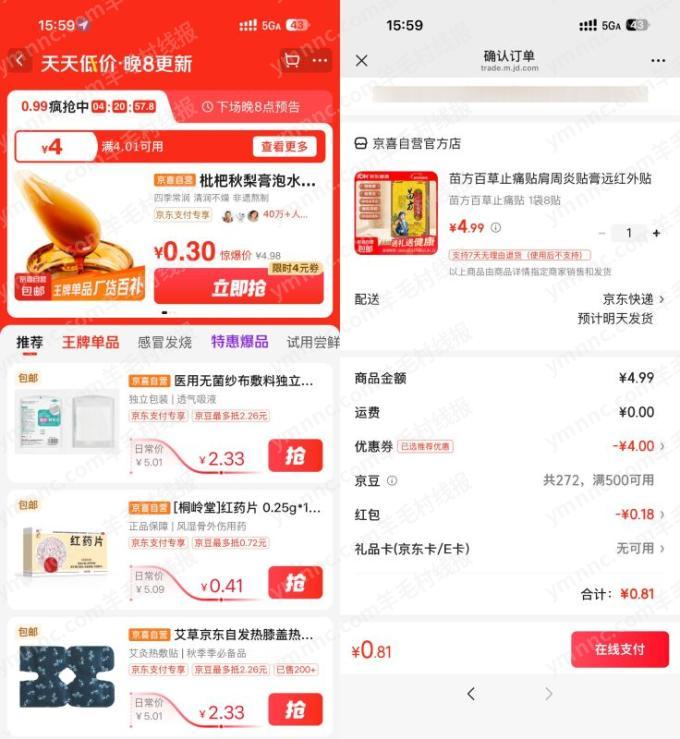Tap the browser back arrow below order
This screenshot has height=739, width=680.
point(471,693)
